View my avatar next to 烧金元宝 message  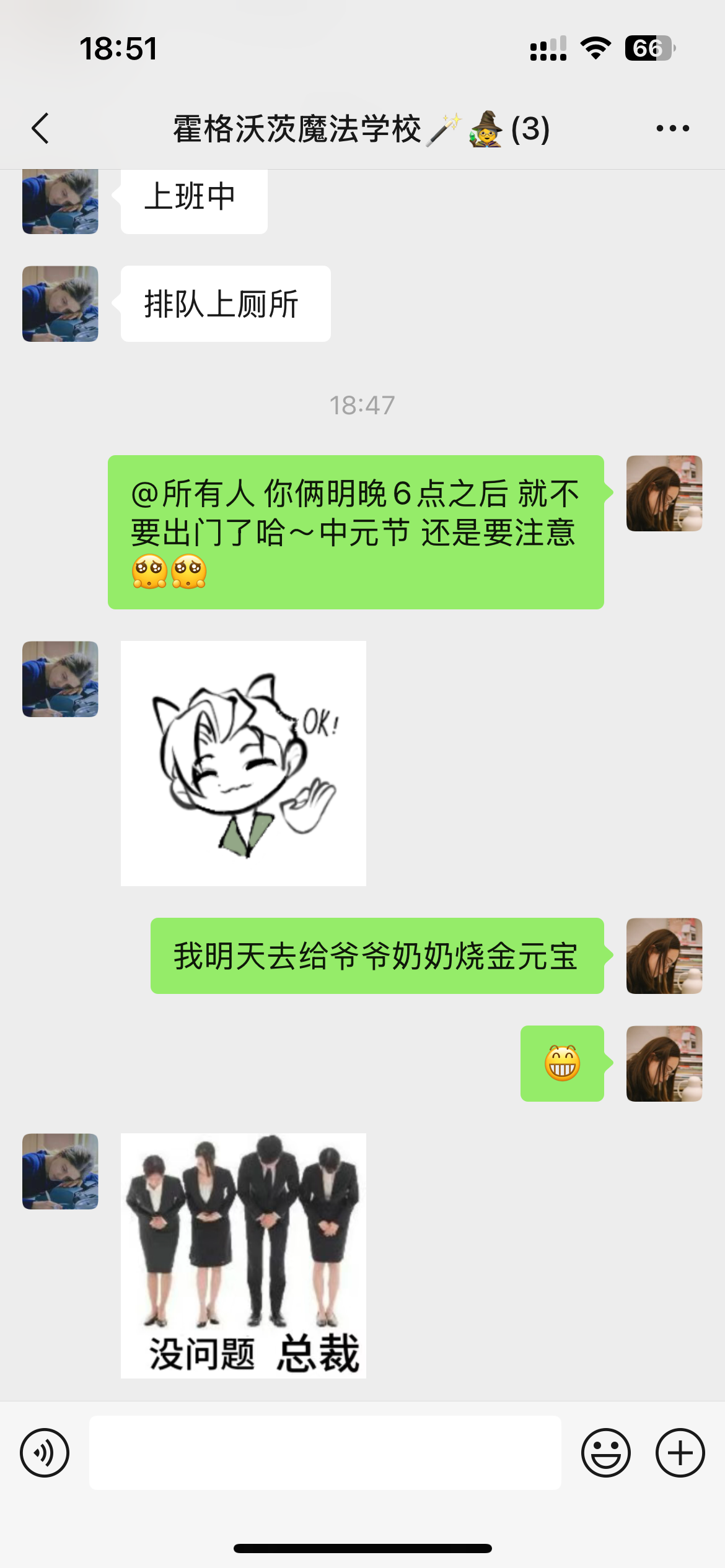pos(664,956)
